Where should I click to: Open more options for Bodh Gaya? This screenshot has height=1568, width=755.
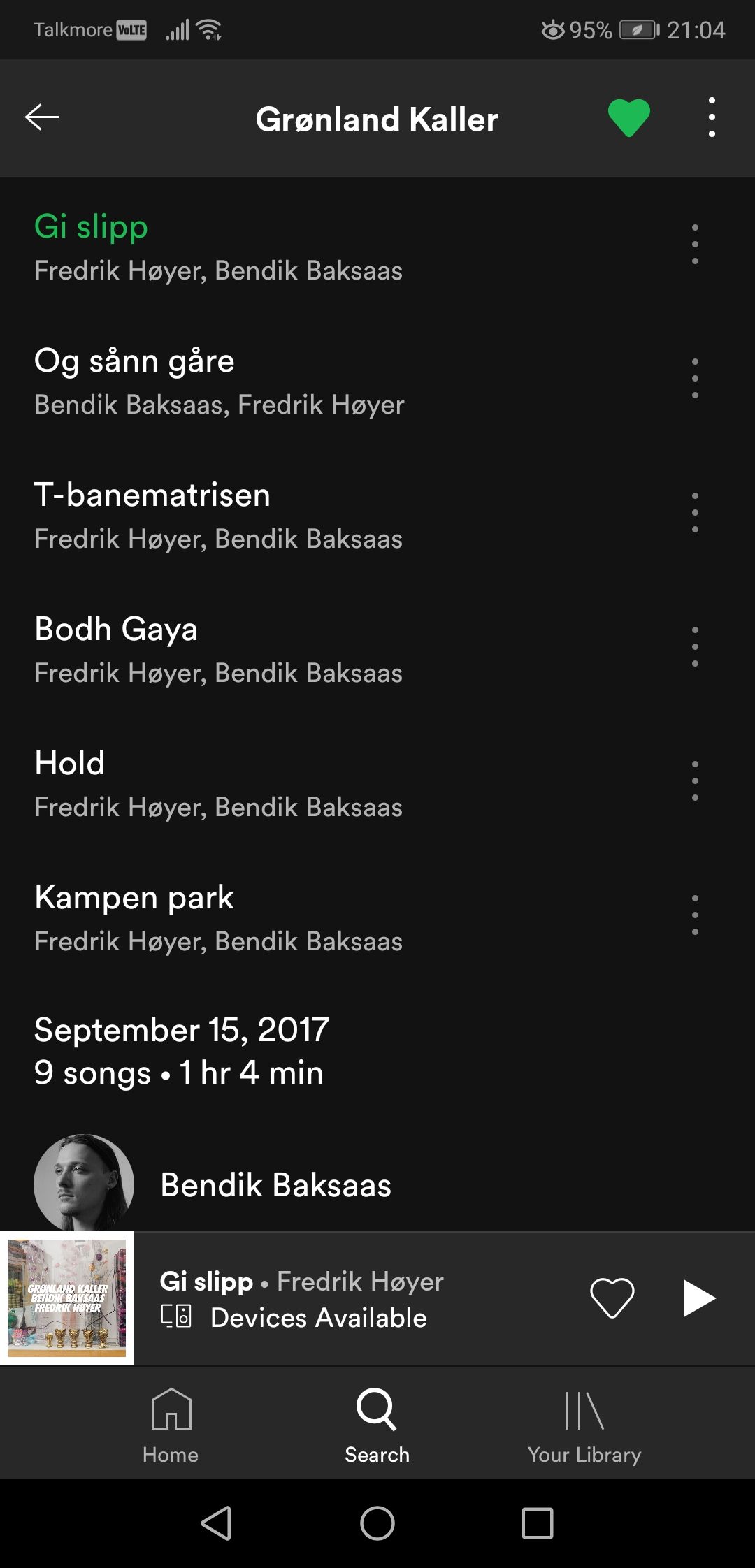(x=694, y=647)
